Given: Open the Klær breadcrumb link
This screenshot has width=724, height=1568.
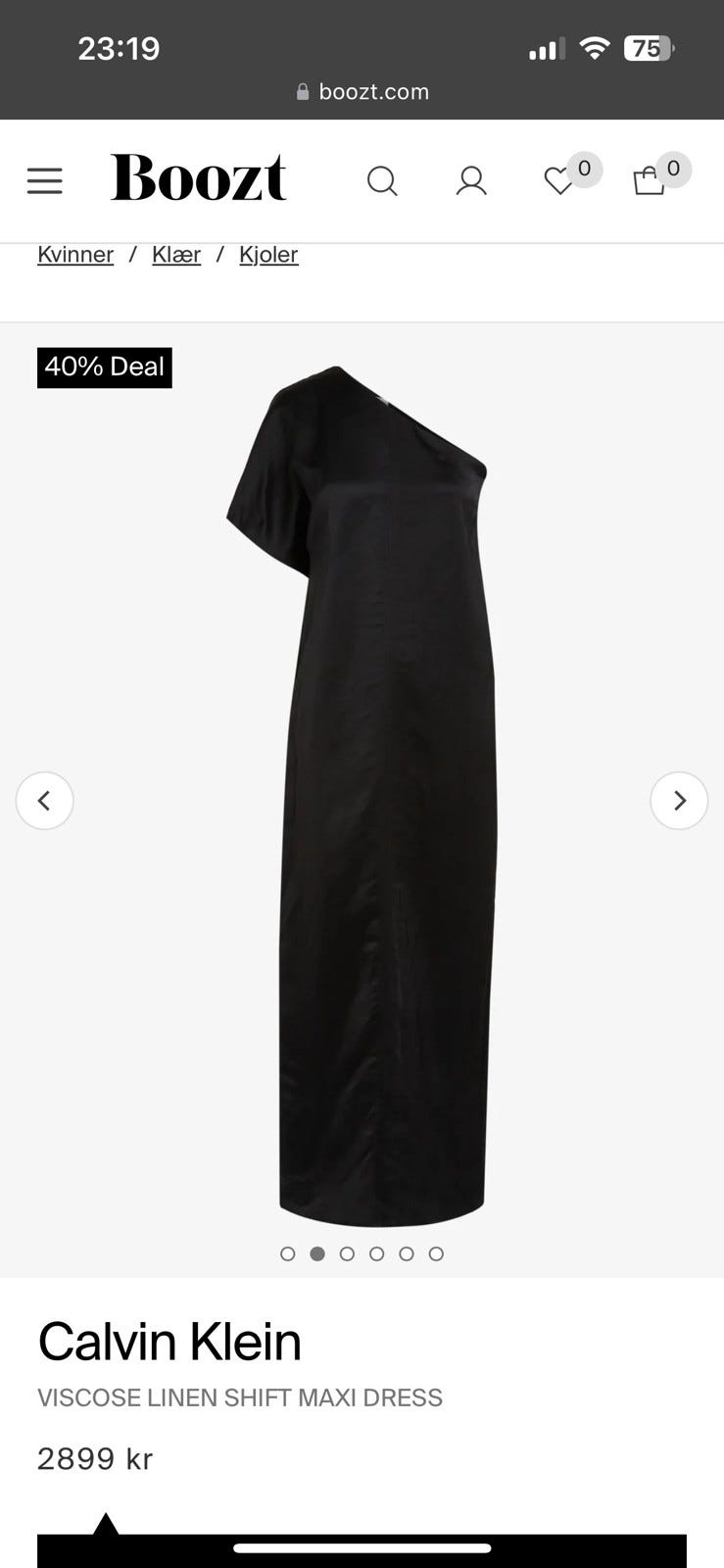Looking at the screenshot, I should [x=176, y=255].
